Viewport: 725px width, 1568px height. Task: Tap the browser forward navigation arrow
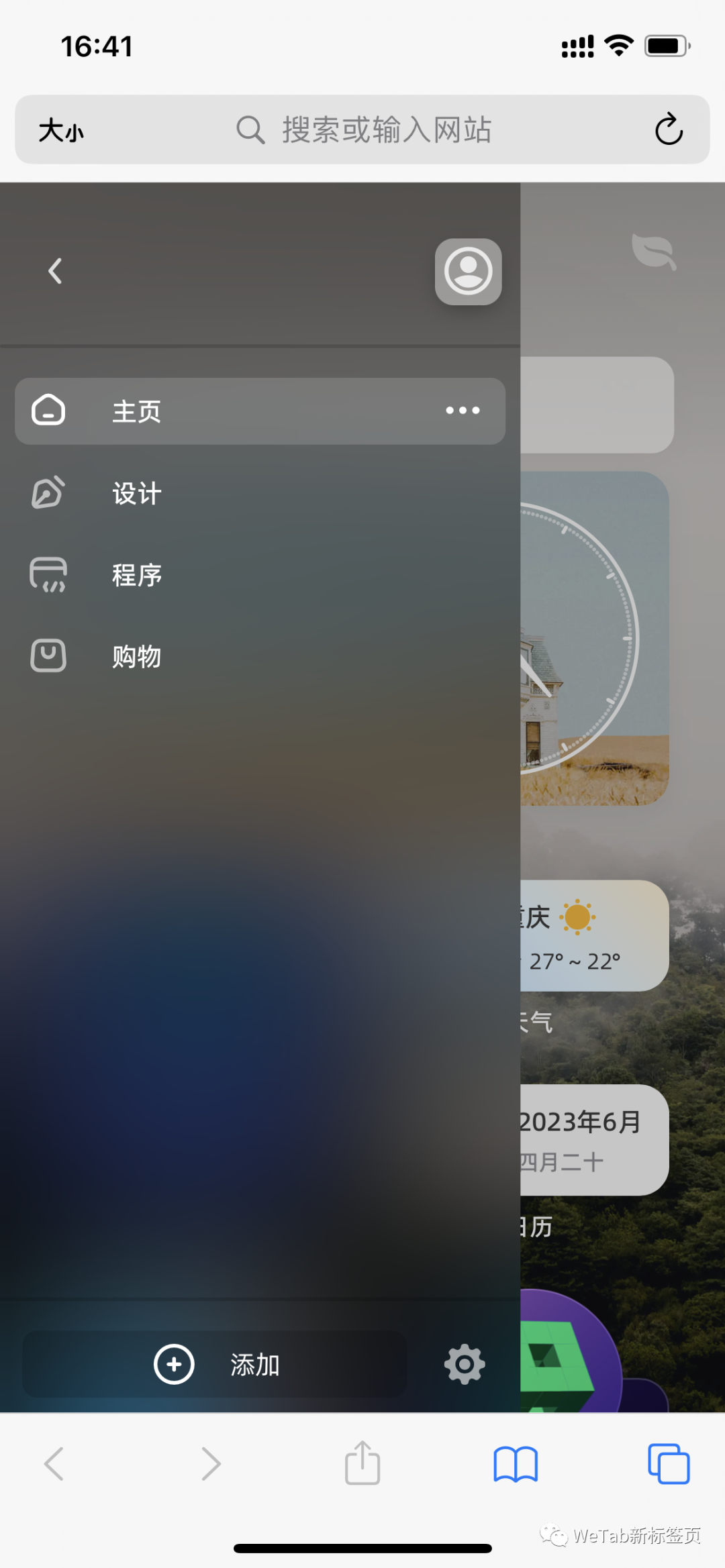pyautogui.click(x=210, y=1465)
